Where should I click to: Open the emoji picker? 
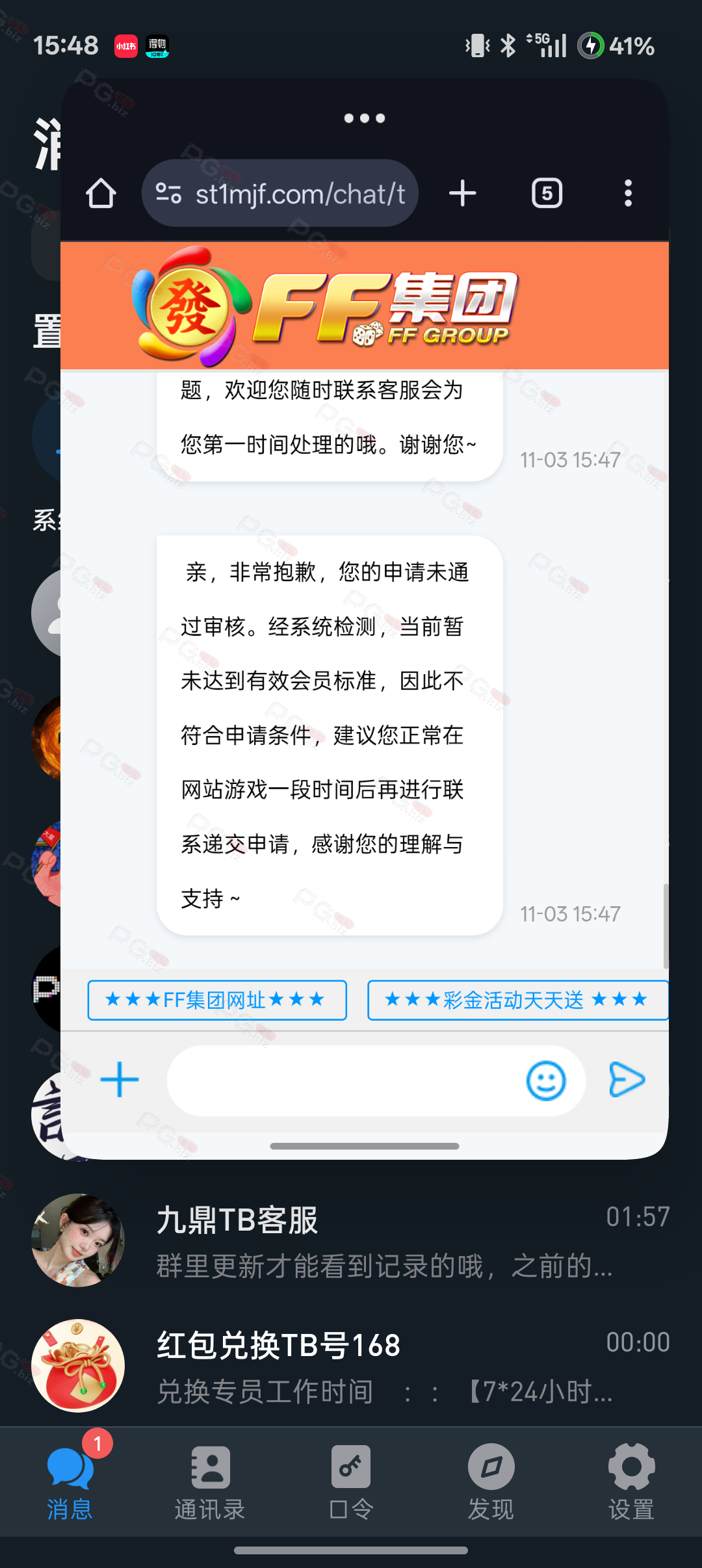[545, 1080]
